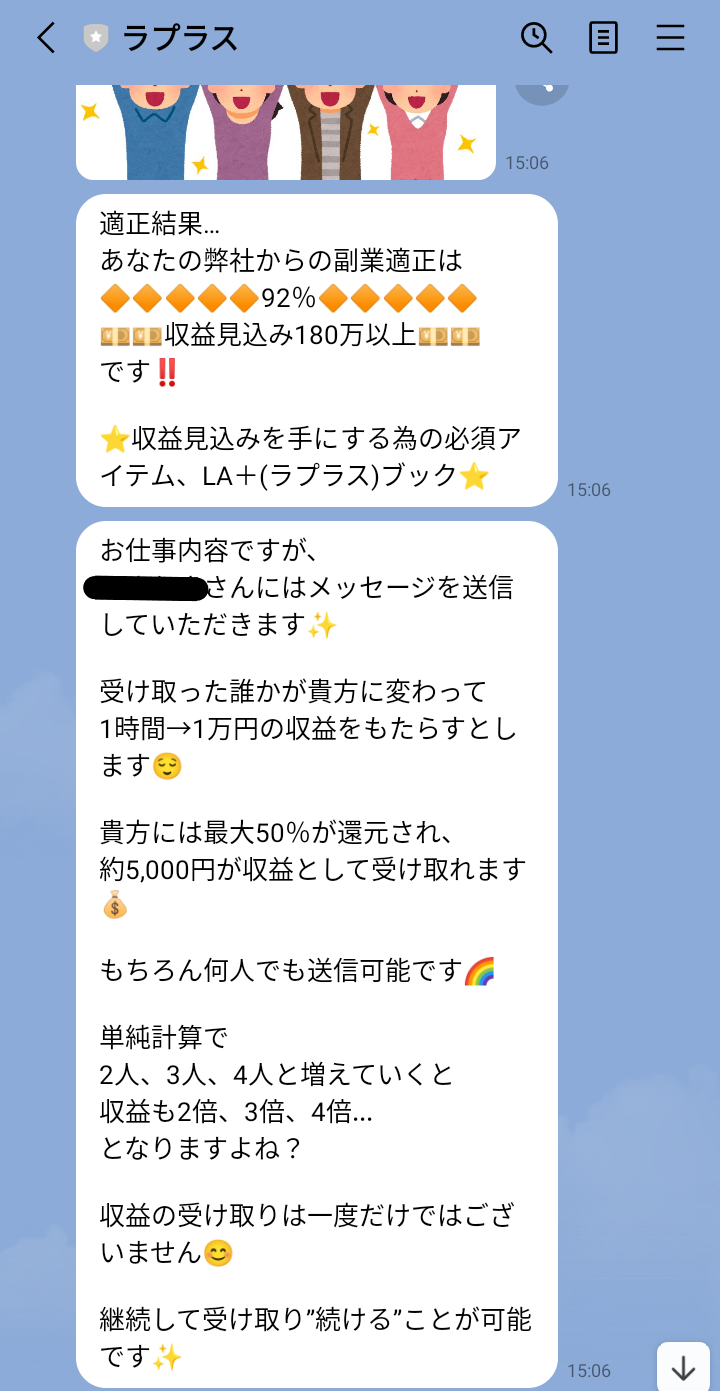
Task: Search within this chat's messages
Action: [537, 38]
